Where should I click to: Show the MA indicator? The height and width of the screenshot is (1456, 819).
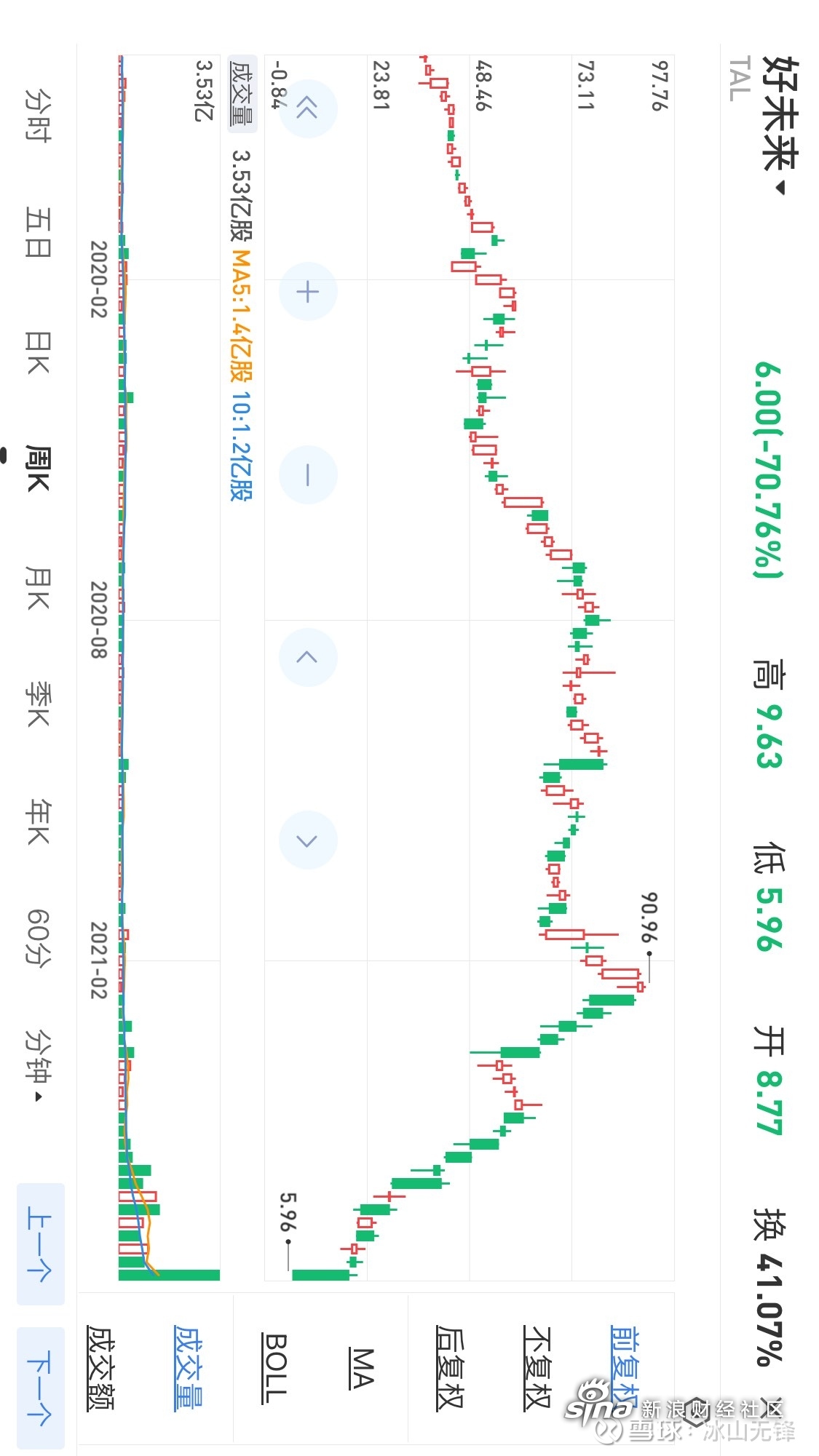363,1368
